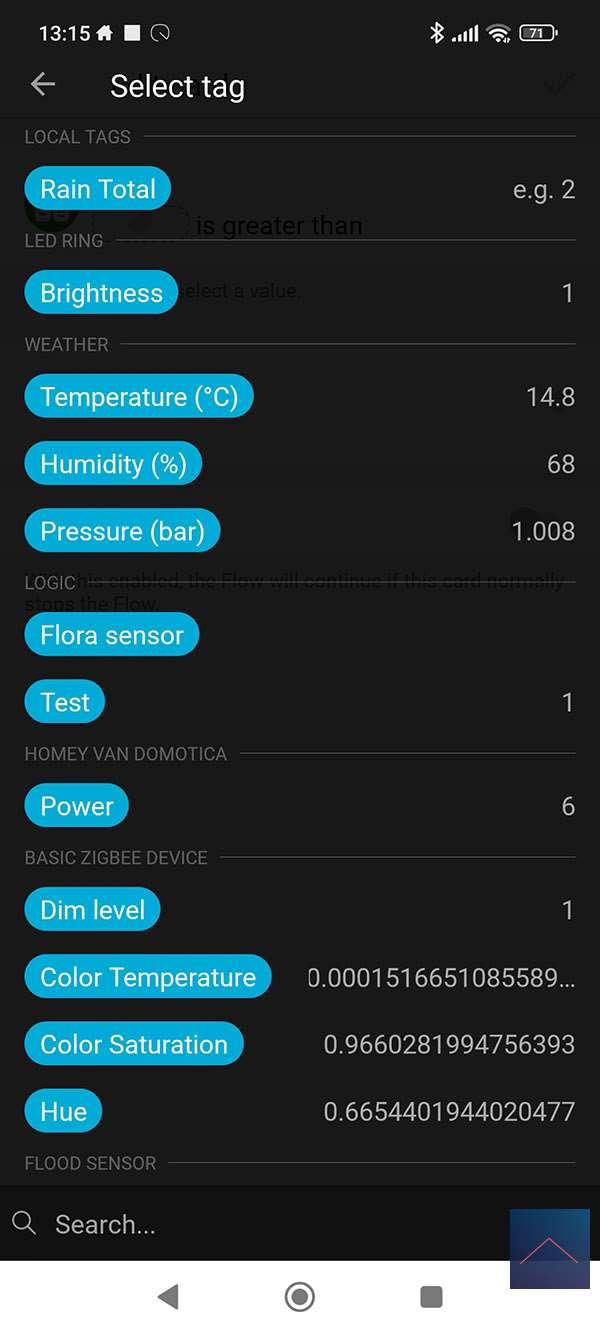Image resolution: width=600 pixels, height=1333 pixels.
Task: Pick the Test logic tag
Action: 65,702
